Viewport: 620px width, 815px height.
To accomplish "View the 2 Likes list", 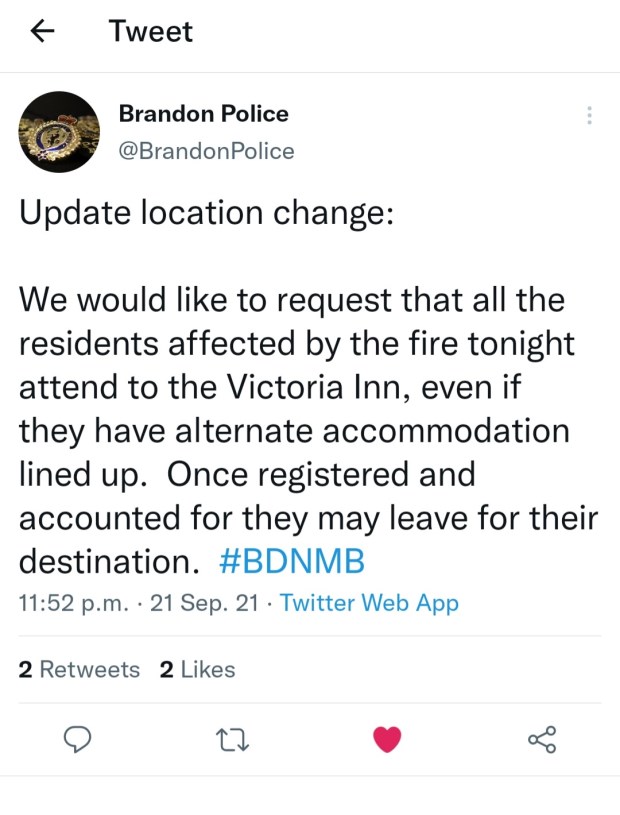I will [197, 669].
